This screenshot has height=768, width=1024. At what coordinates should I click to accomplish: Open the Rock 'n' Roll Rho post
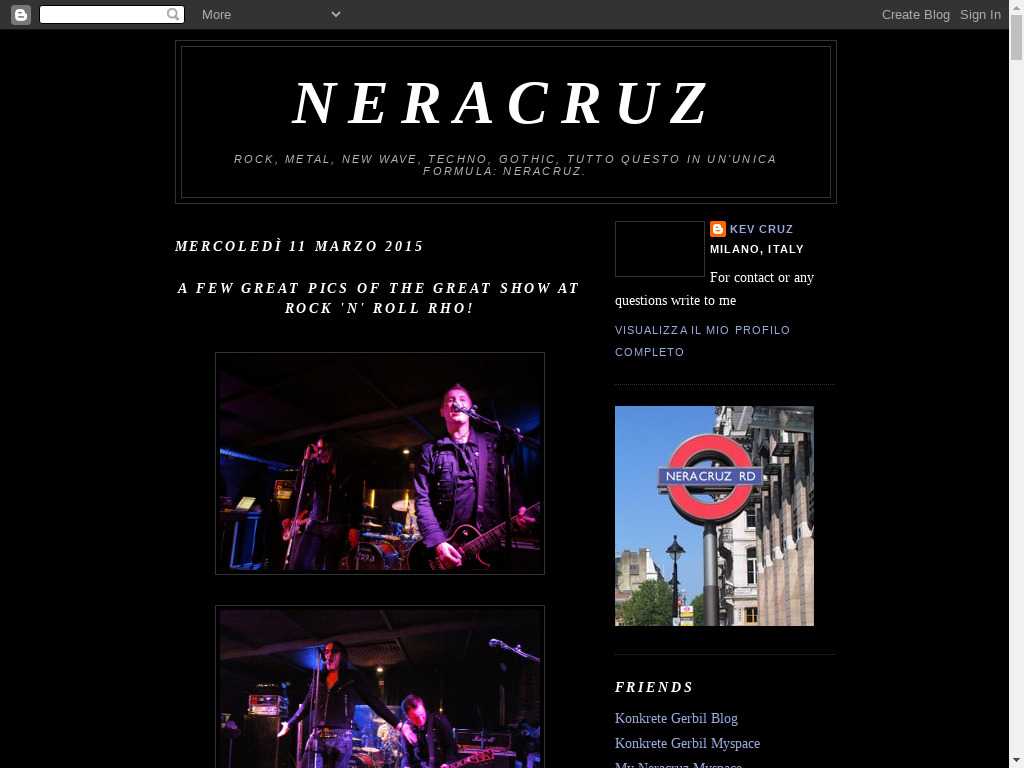(x=378, y=298)
